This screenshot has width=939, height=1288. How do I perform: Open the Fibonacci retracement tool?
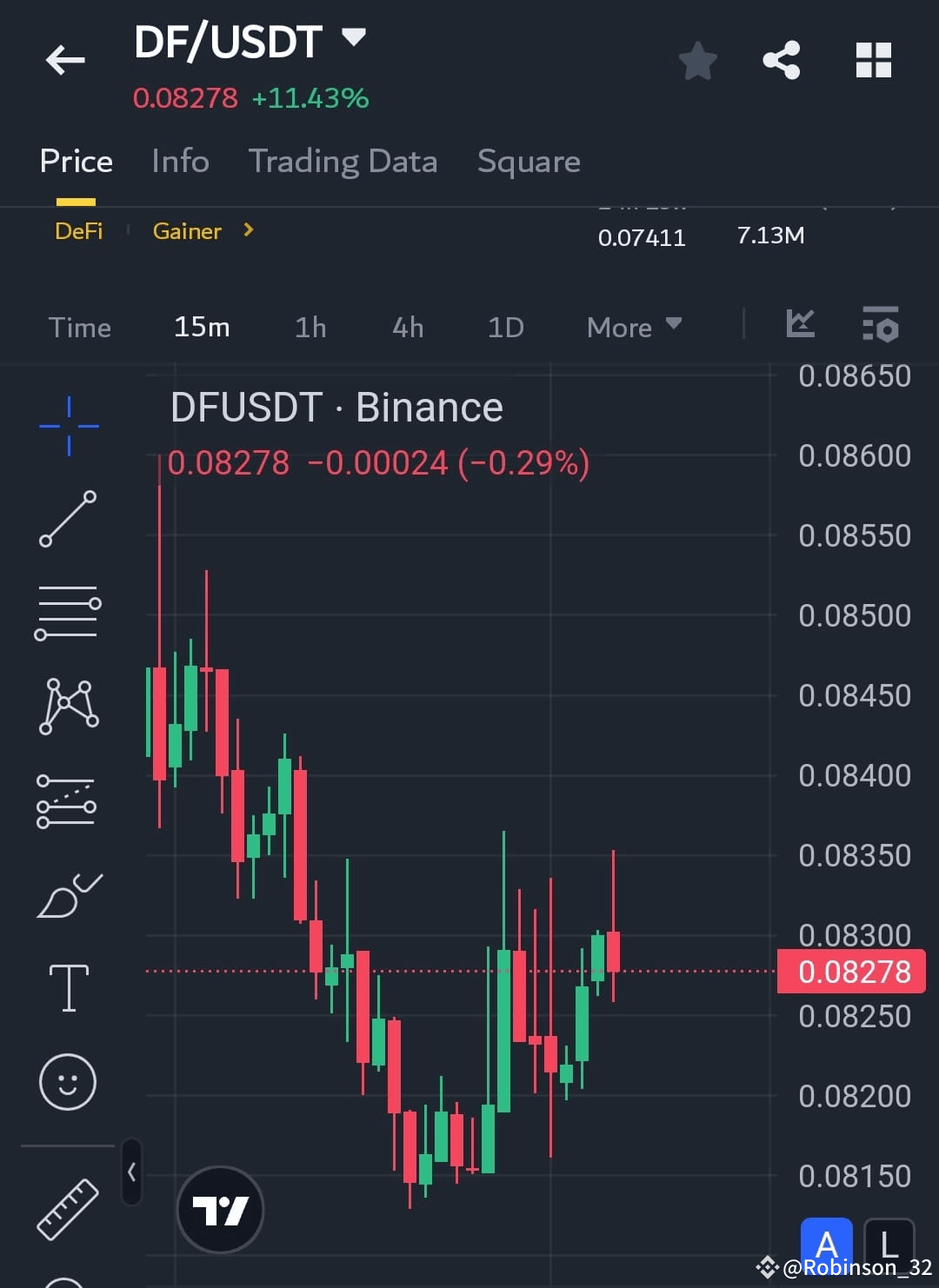coord(69,613)
